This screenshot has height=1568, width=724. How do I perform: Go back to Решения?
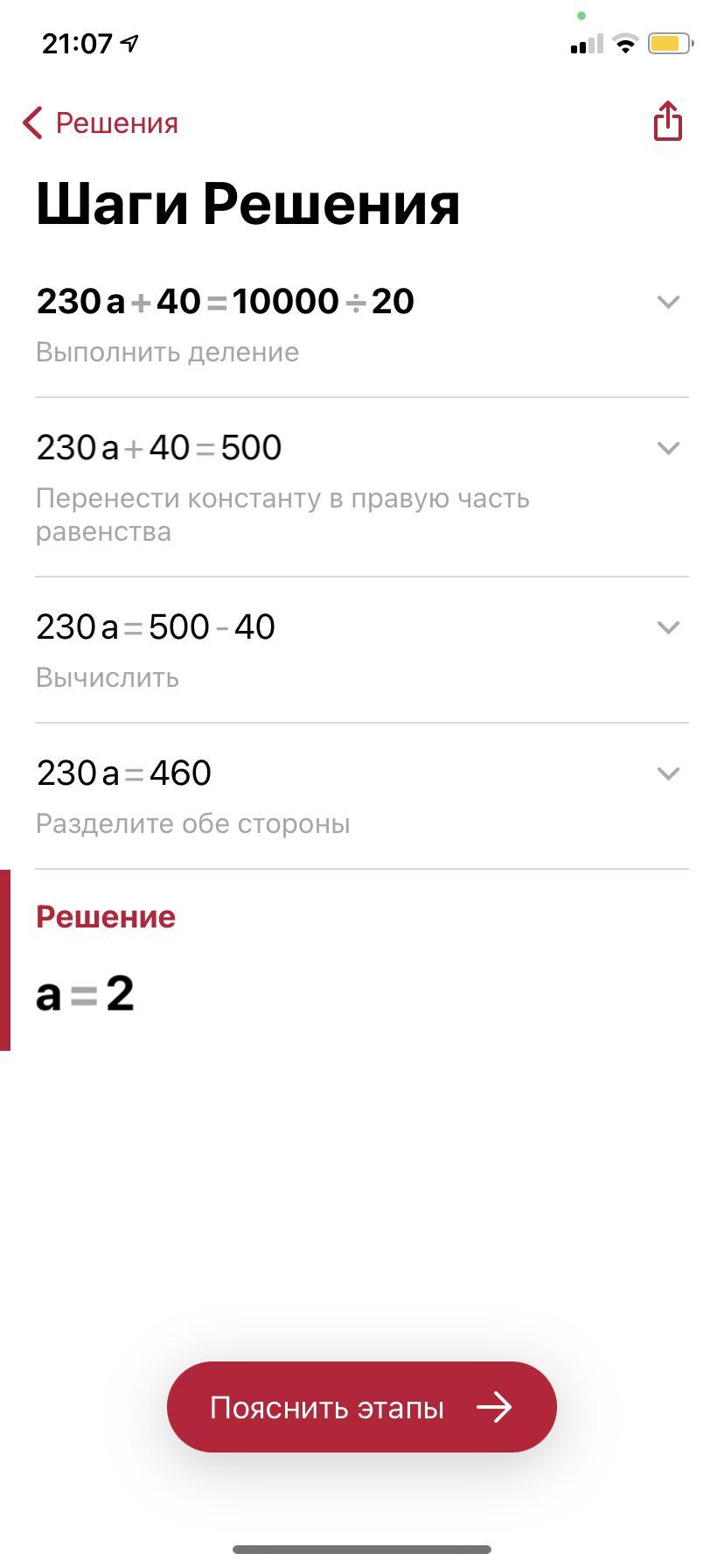(x=101, y=123)
